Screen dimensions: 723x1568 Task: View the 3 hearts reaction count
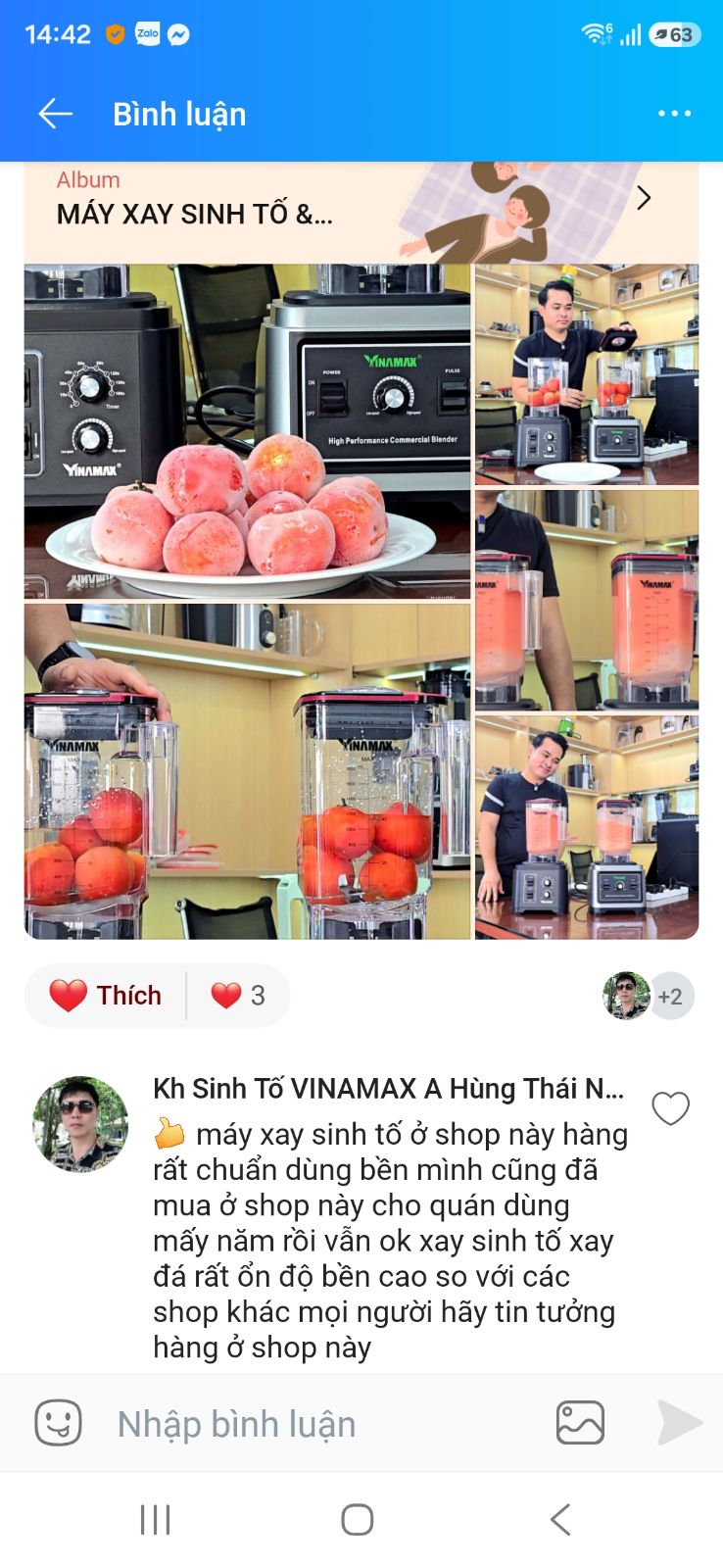[x=238, y=996]
